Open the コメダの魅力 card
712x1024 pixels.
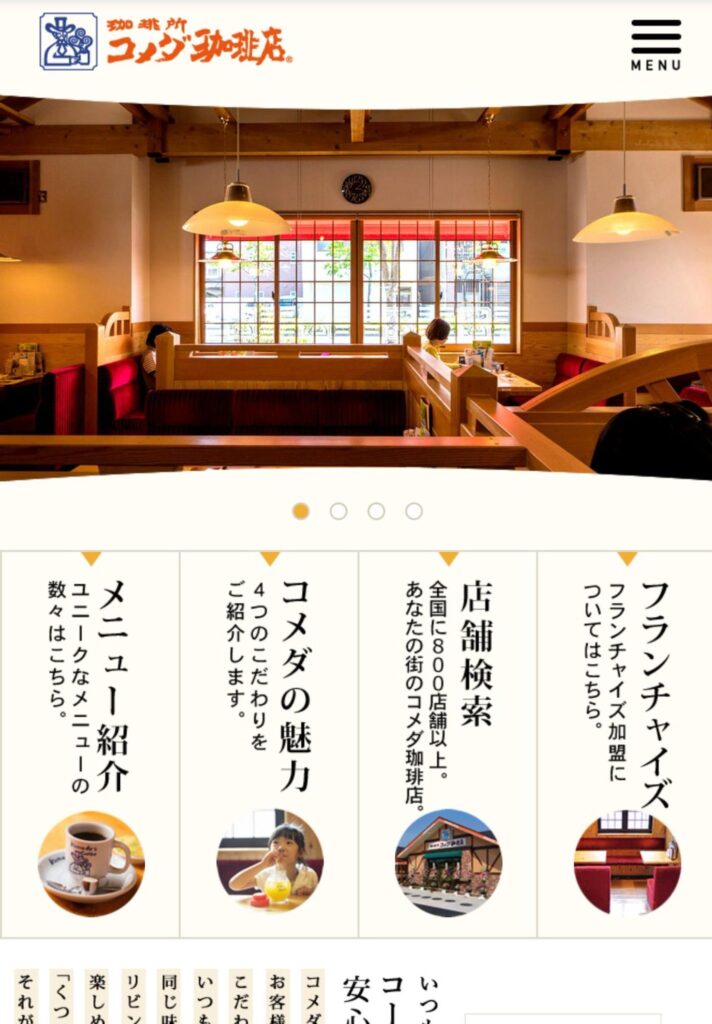269,744
